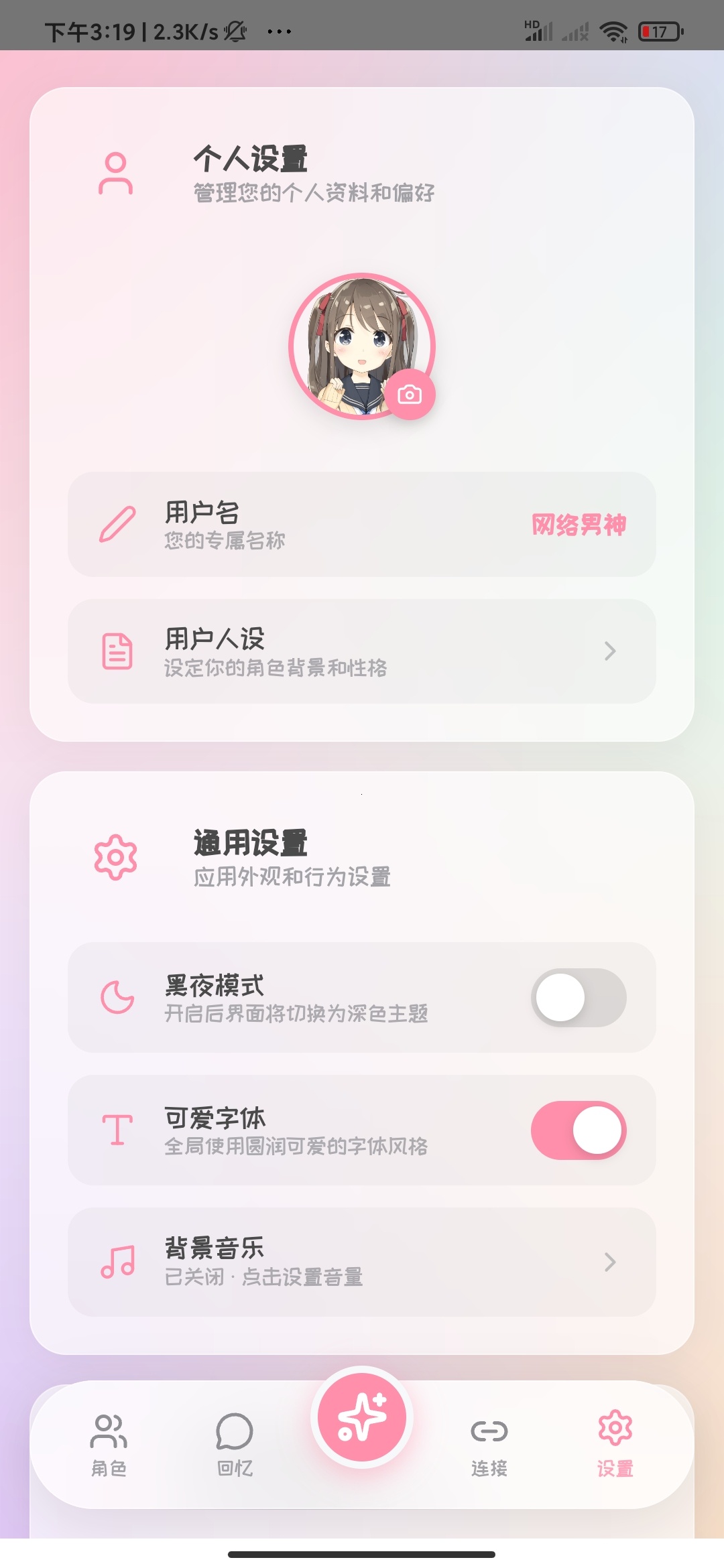
Task: Tap the chevron to set music volume
Action: tap(611, 1262)
